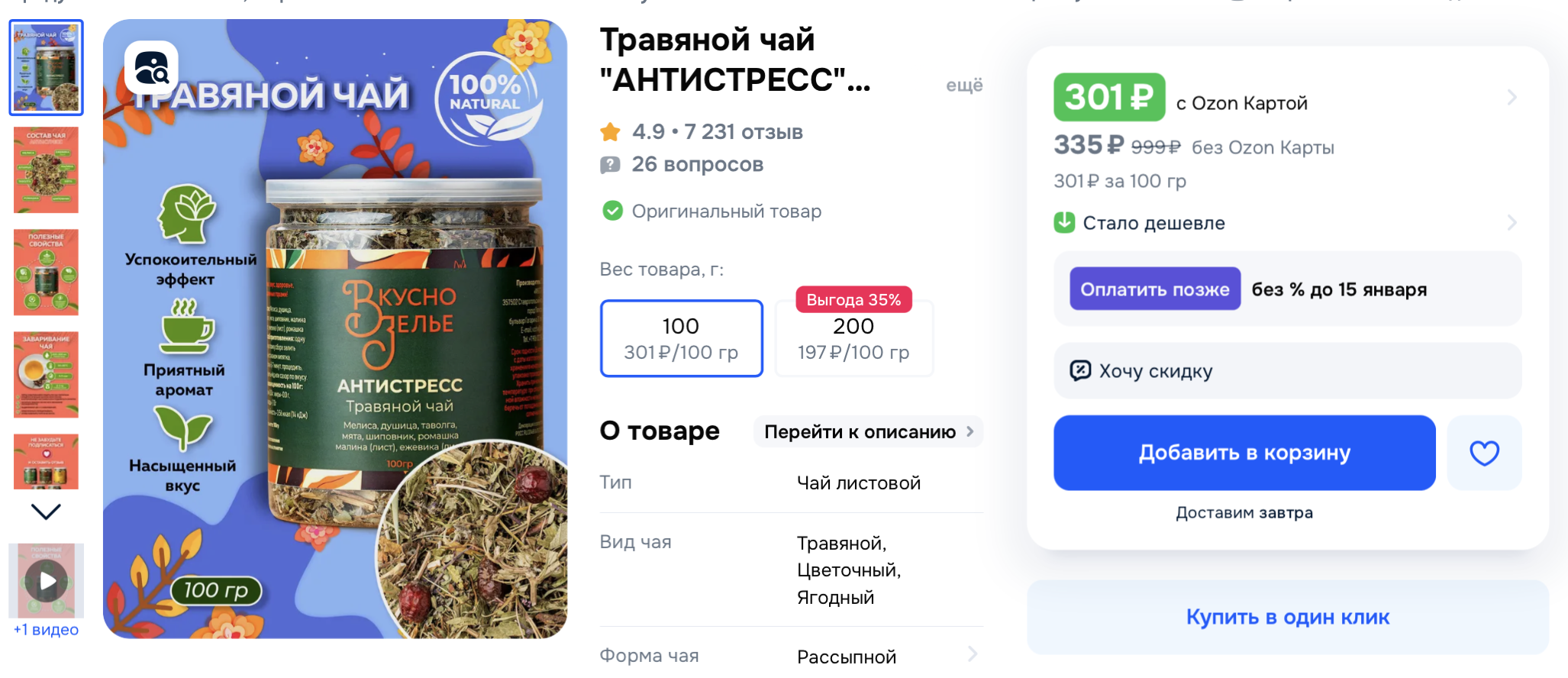Tap the Хочу скидку row
This screenshot has height=678, width=1568.
pyautogui.click(x=1287, y=371)
